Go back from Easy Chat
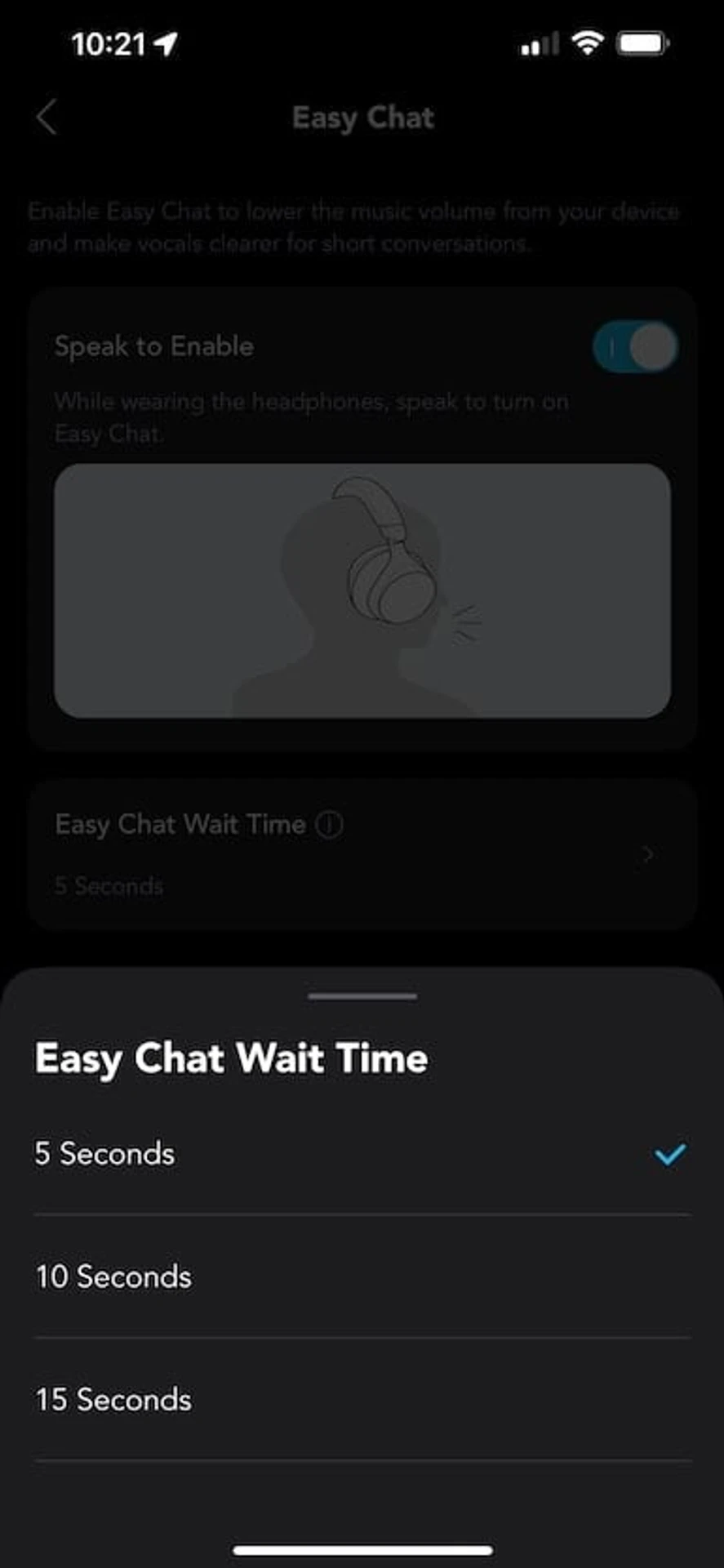The image size is (724, 1568). point(47,118)
